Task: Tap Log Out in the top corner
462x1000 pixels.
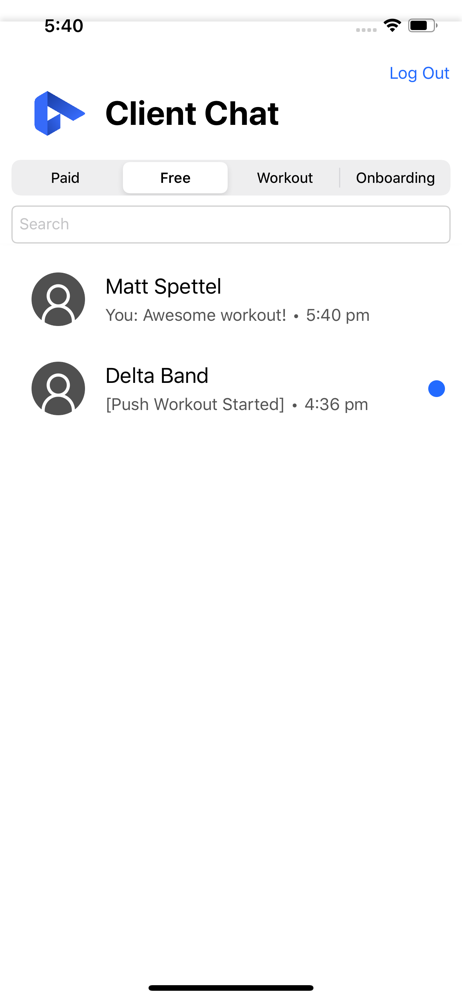Action: (x=419, y=73)
